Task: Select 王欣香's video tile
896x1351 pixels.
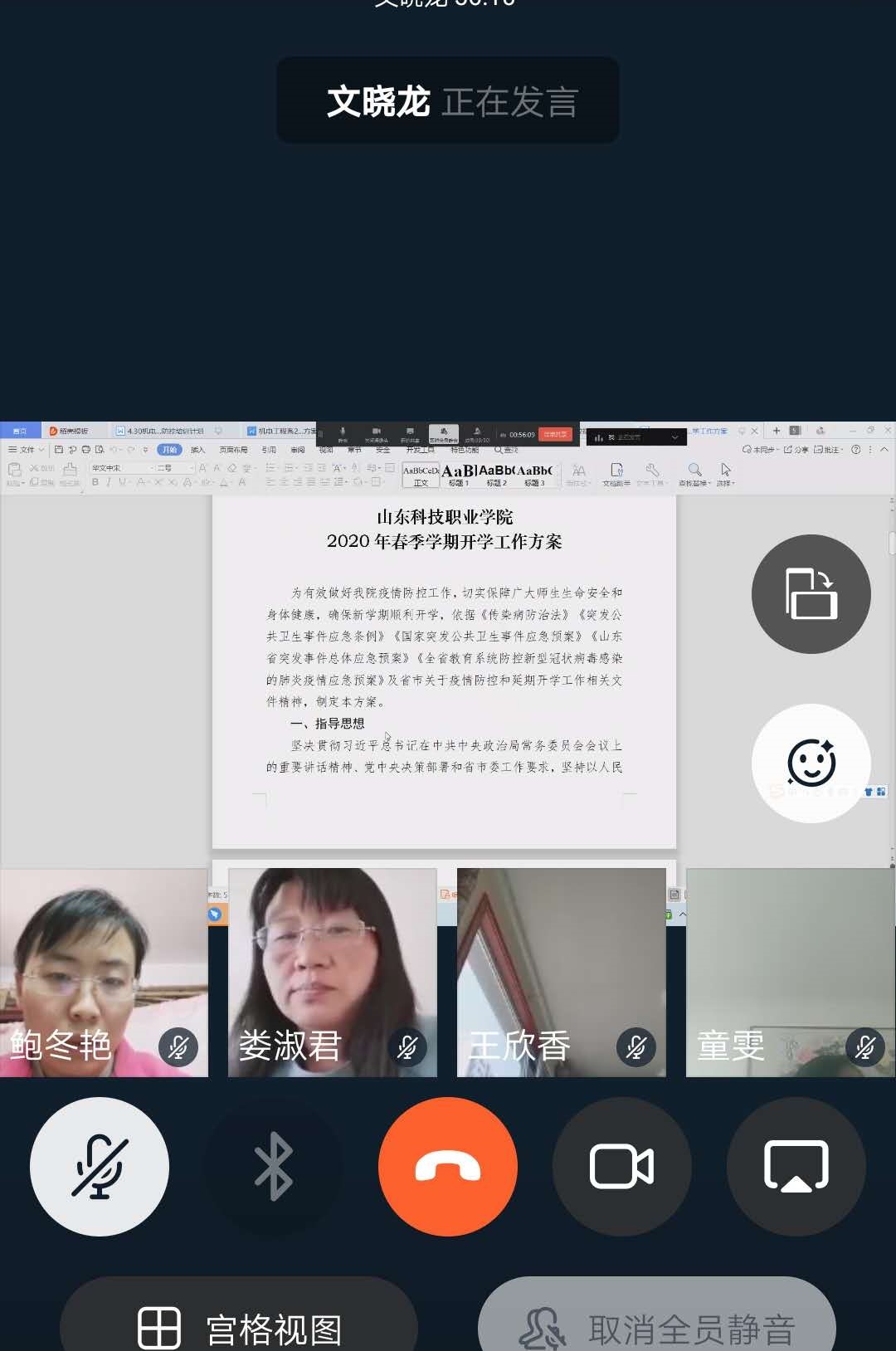Action: (x=561, y=973)
